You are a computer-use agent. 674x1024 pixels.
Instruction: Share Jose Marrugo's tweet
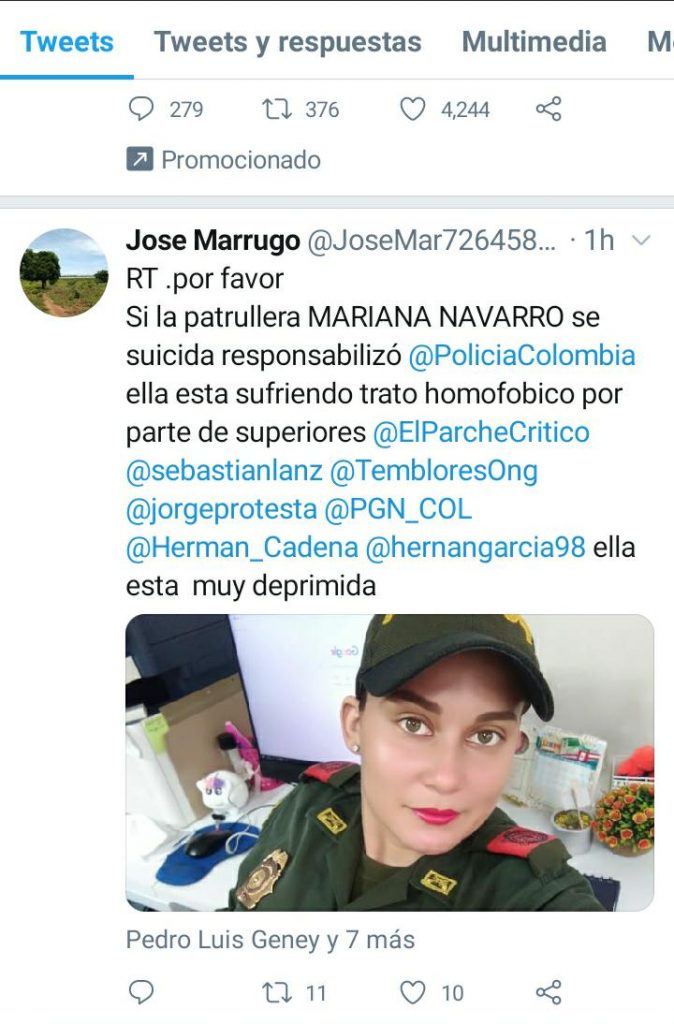[x=548, y=992]
